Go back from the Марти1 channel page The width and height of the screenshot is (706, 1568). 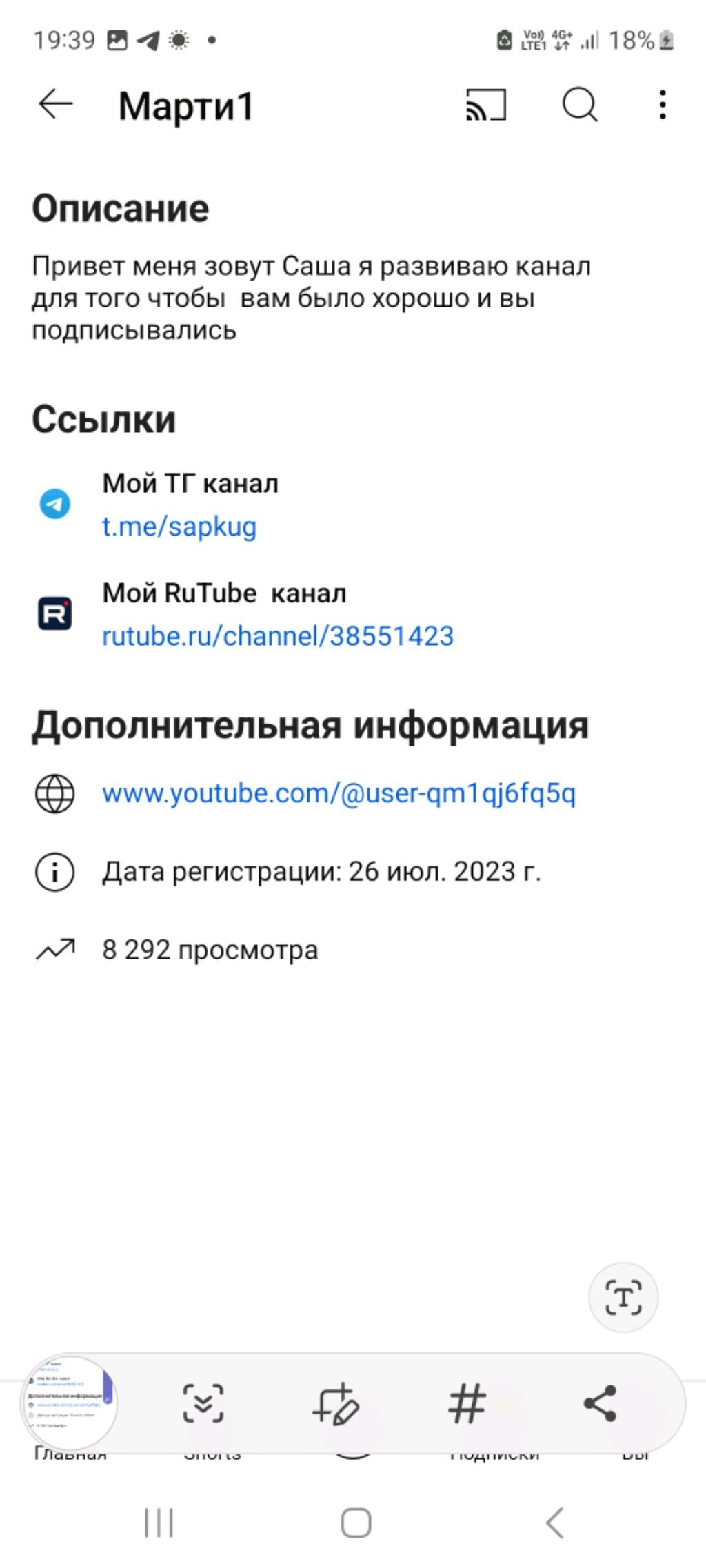tap(55, 105)
